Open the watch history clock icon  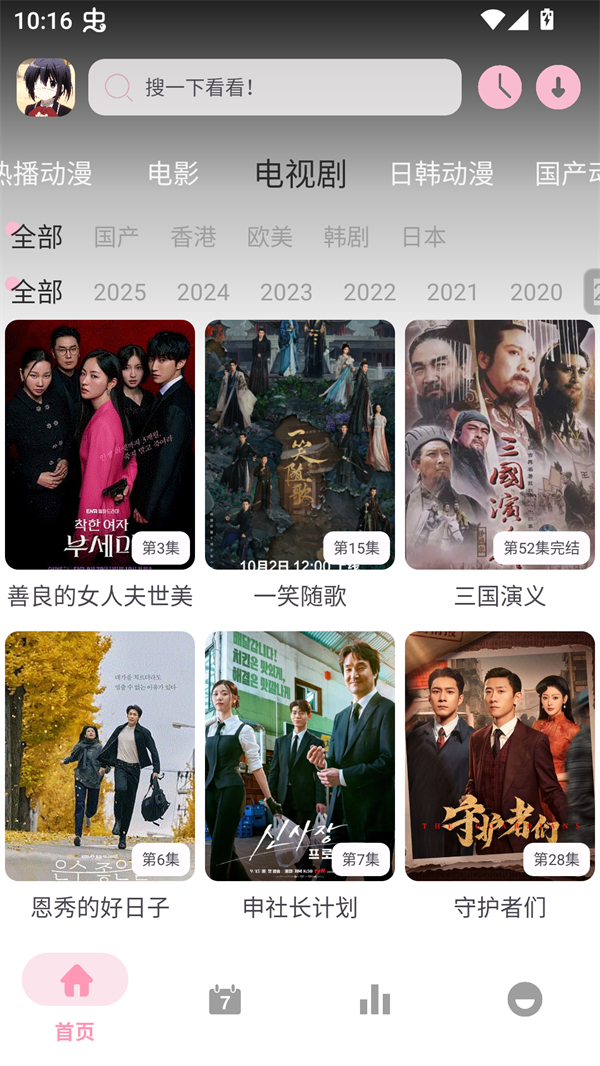point(500,87)
